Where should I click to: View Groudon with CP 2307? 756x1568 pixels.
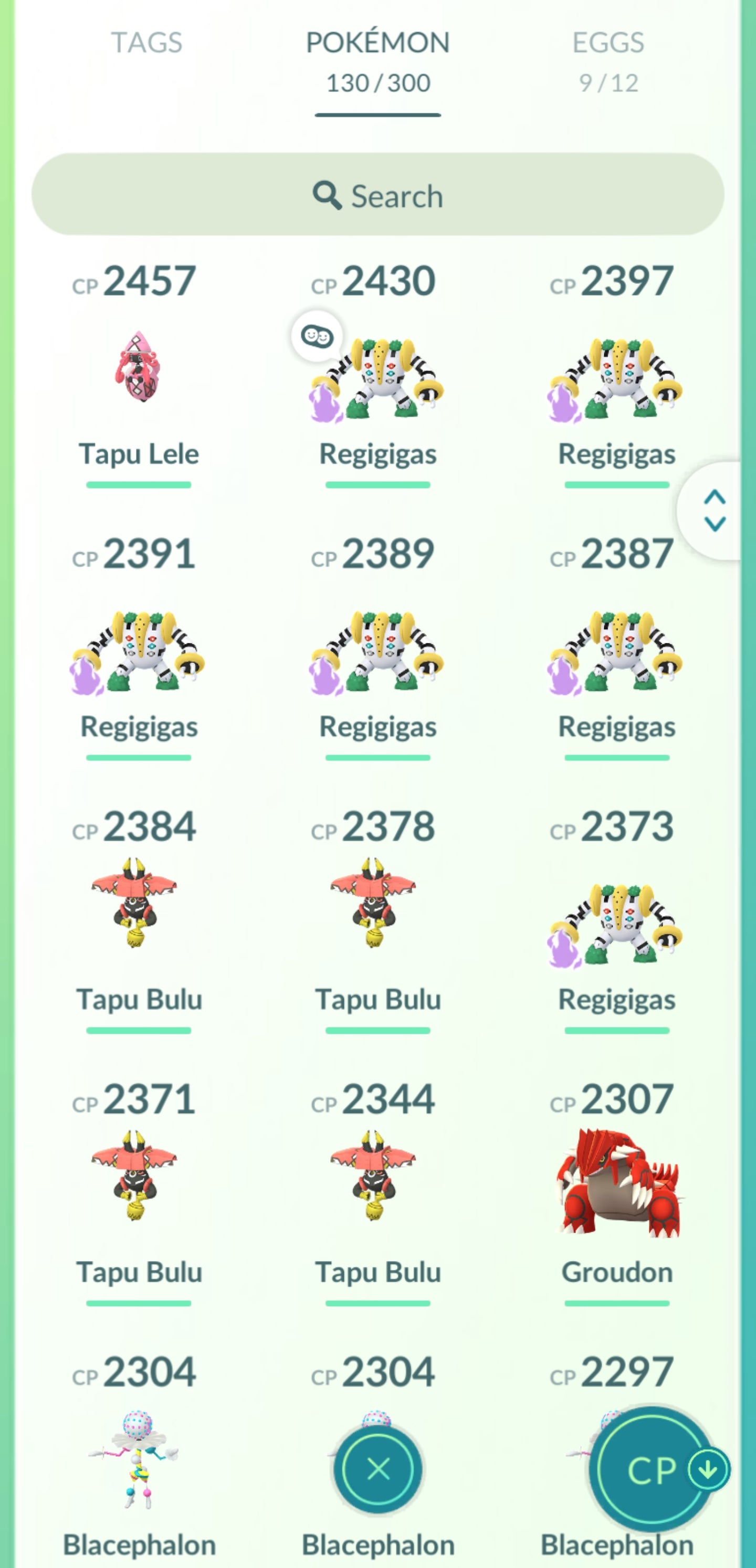coord(616,1184)
